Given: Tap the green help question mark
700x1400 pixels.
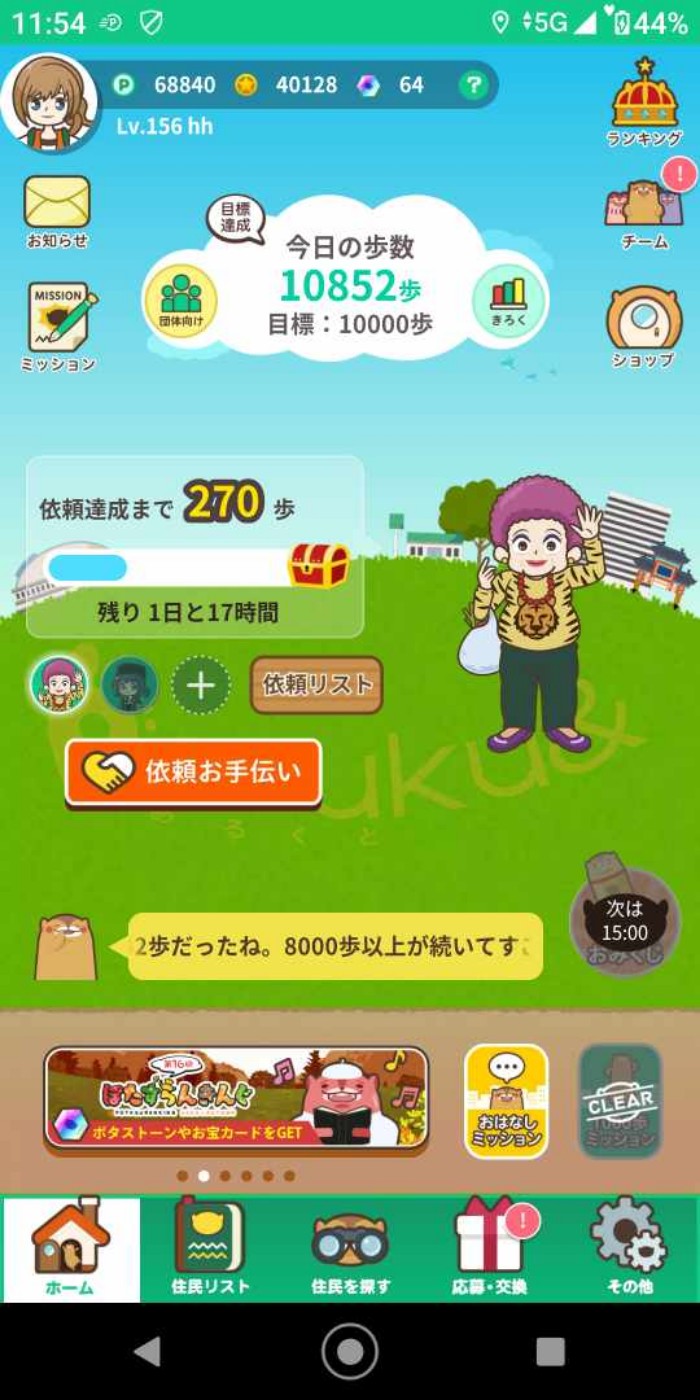Looking at the screenshot, I should click(x=472, y=85).
